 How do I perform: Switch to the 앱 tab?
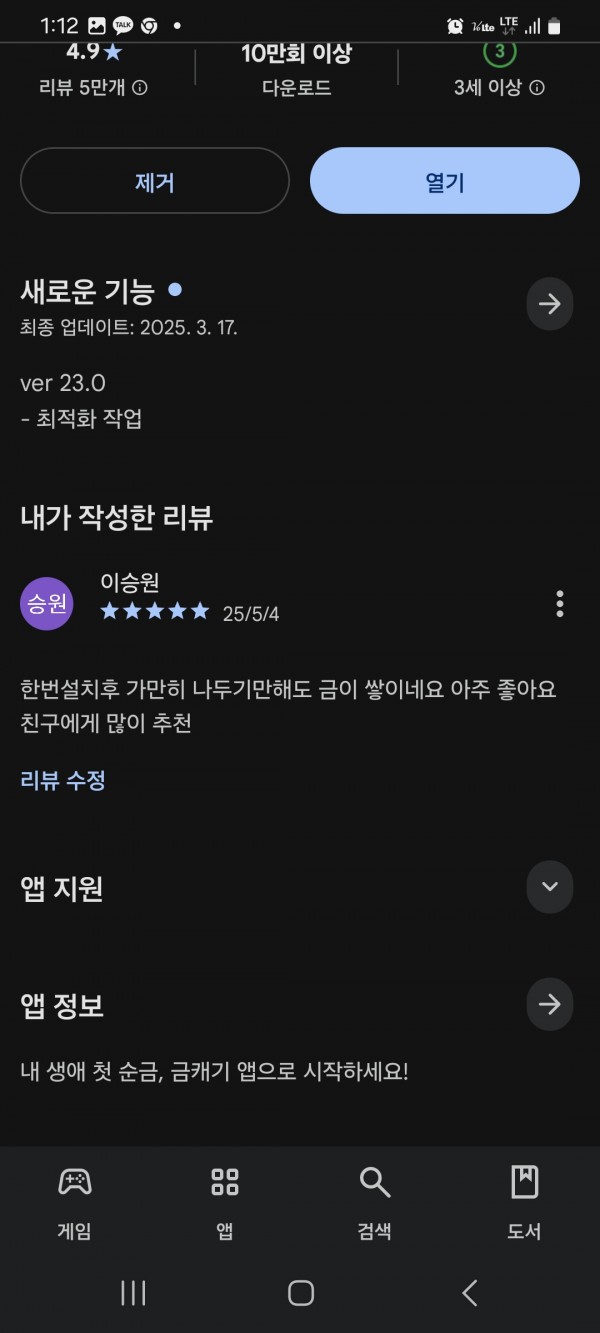tap(225, 1203)
